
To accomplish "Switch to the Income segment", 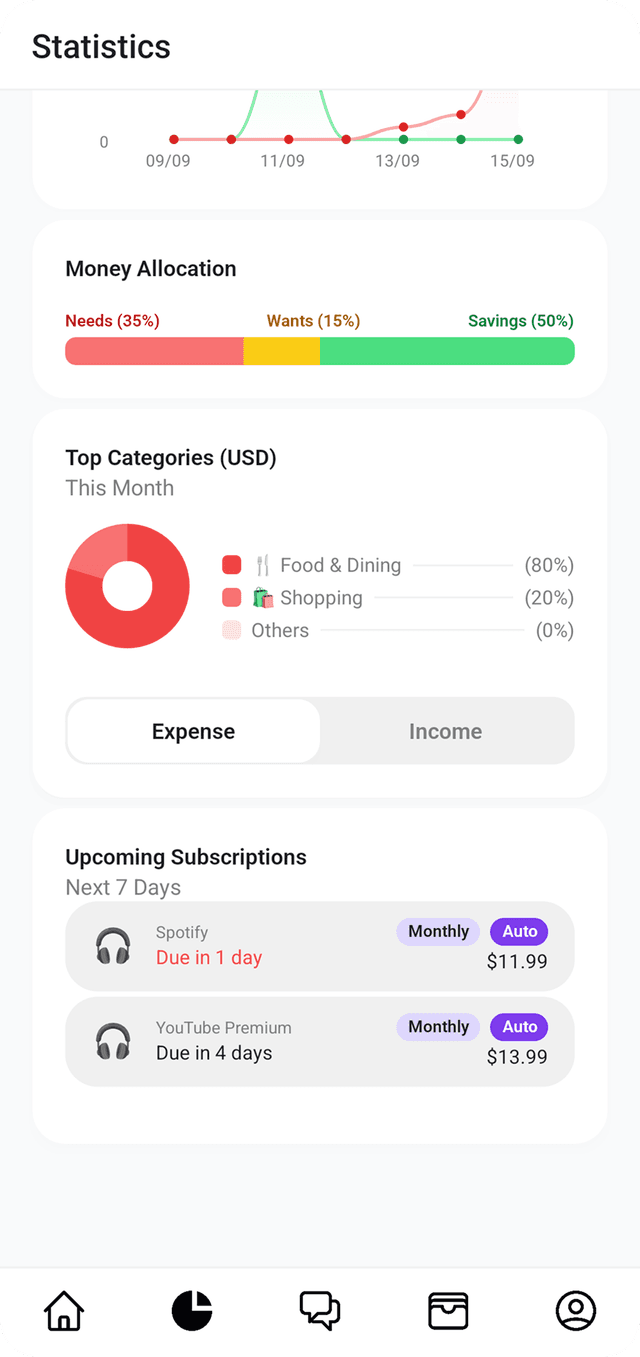I will 446,731.
